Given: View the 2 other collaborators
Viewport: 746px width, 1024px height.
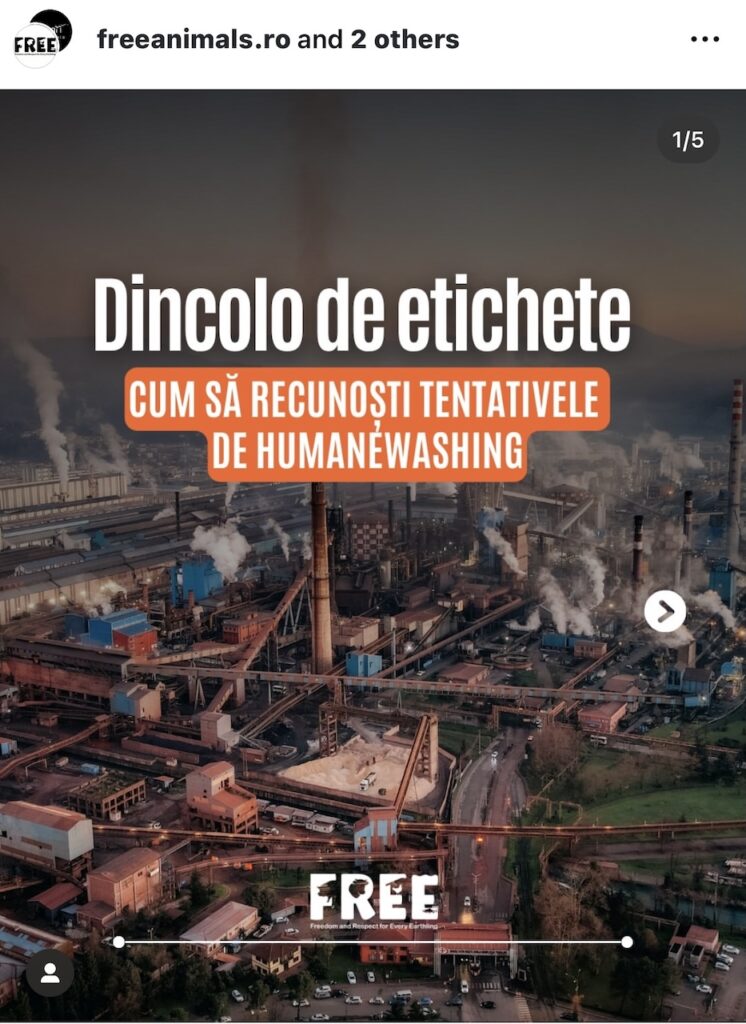Looking at the screenshot, I should point(404,40).
